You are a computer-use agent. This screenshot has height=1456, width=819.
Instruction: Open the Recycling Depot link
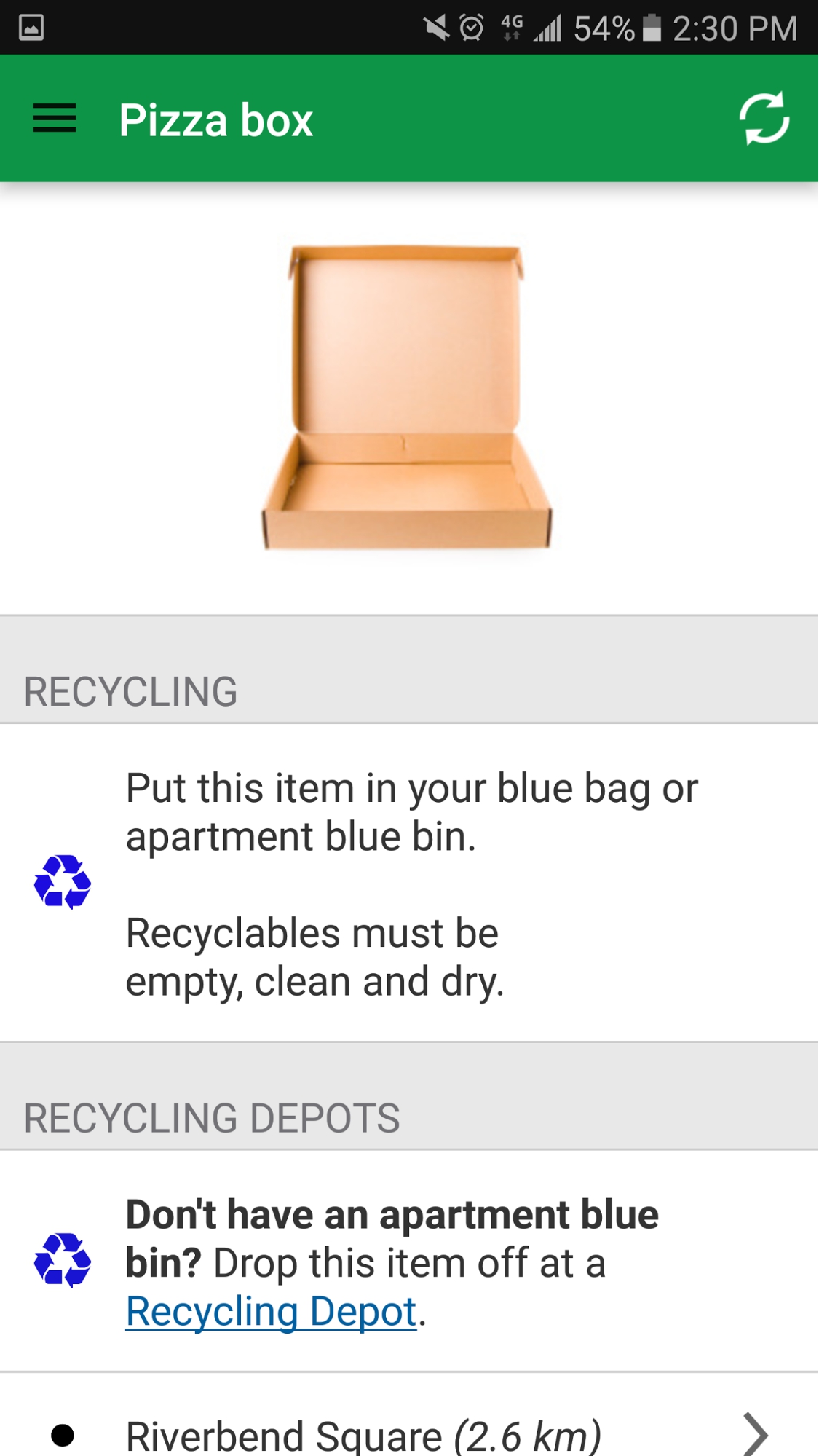(x=271, y=1312)
